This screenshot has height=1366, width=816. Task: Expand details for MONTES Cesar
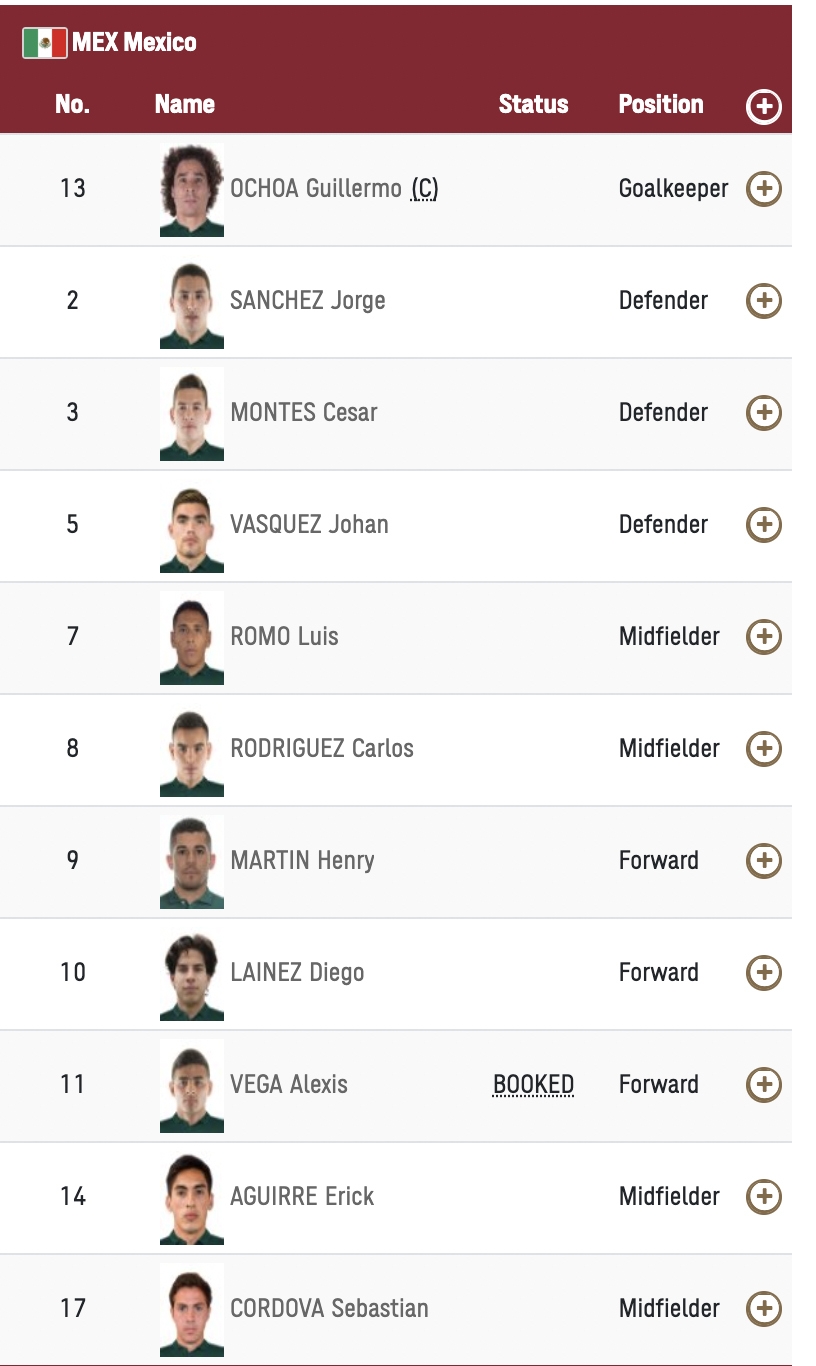764,413
